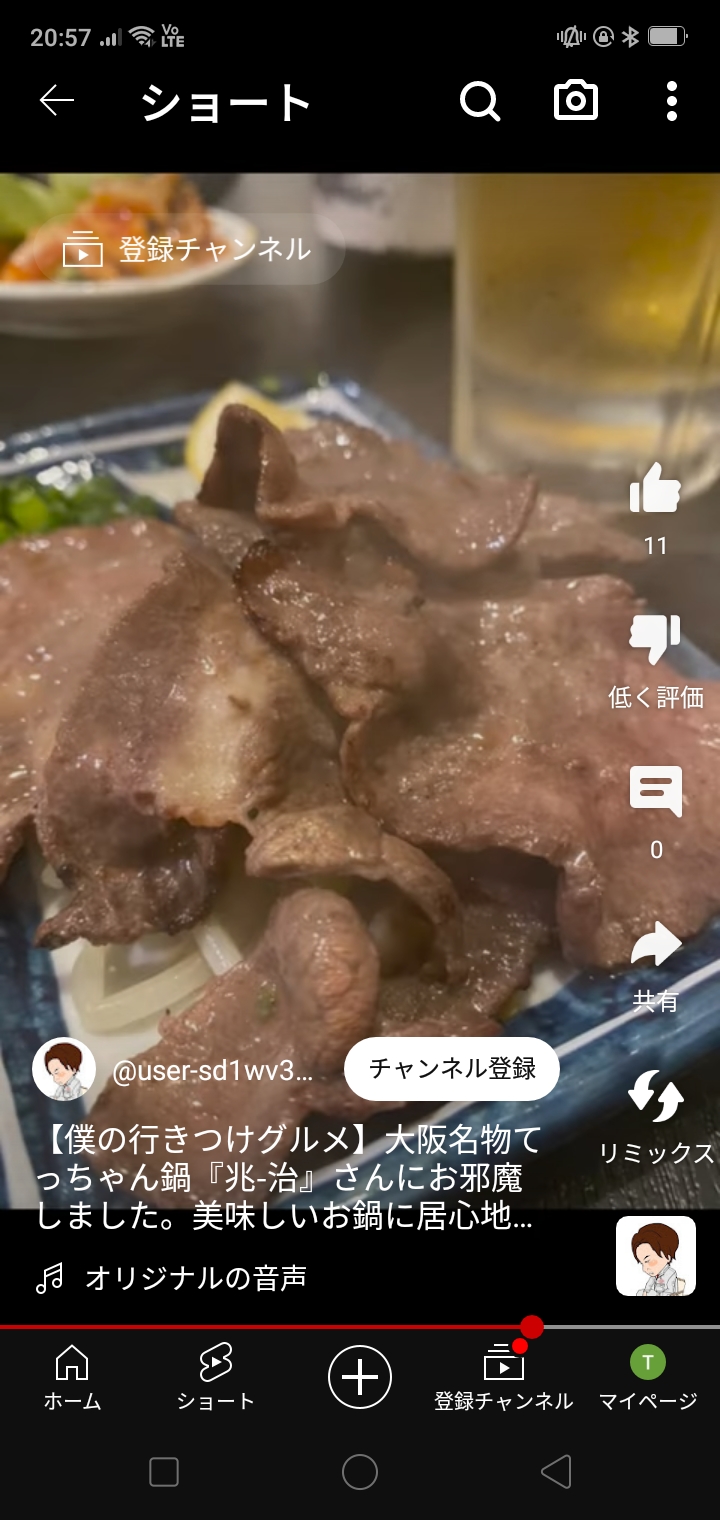Open the 登録チャンネル tab in bottom navigation
The width and height of the screenshot is (720, 1520).
[503, 1377]
